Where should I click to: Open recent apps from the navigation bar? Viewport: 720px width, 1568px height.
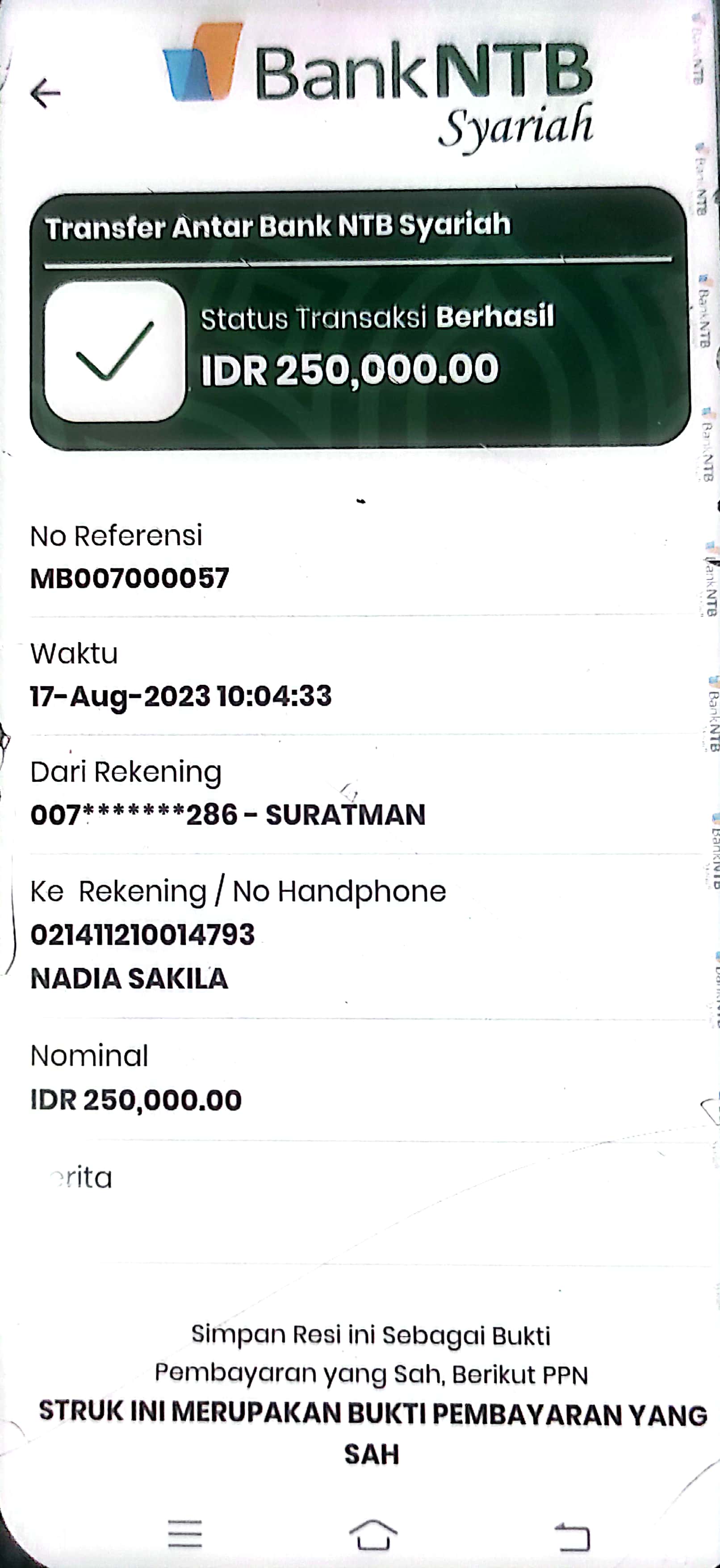(184, 1533)
